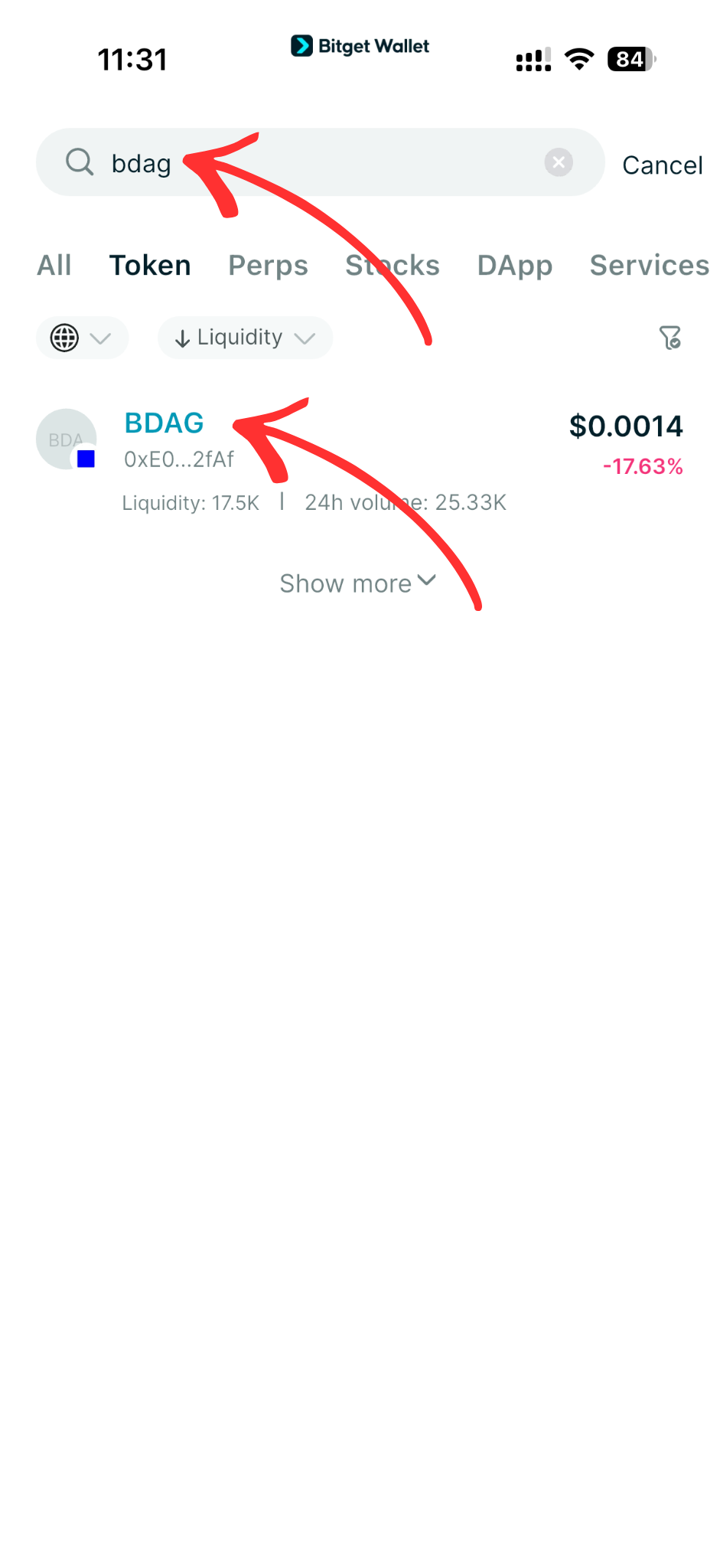This screenshot has height=1568, width=720.
Task: Click the blue chain badge on BDAG logo
Action: (x=86, y=459)
